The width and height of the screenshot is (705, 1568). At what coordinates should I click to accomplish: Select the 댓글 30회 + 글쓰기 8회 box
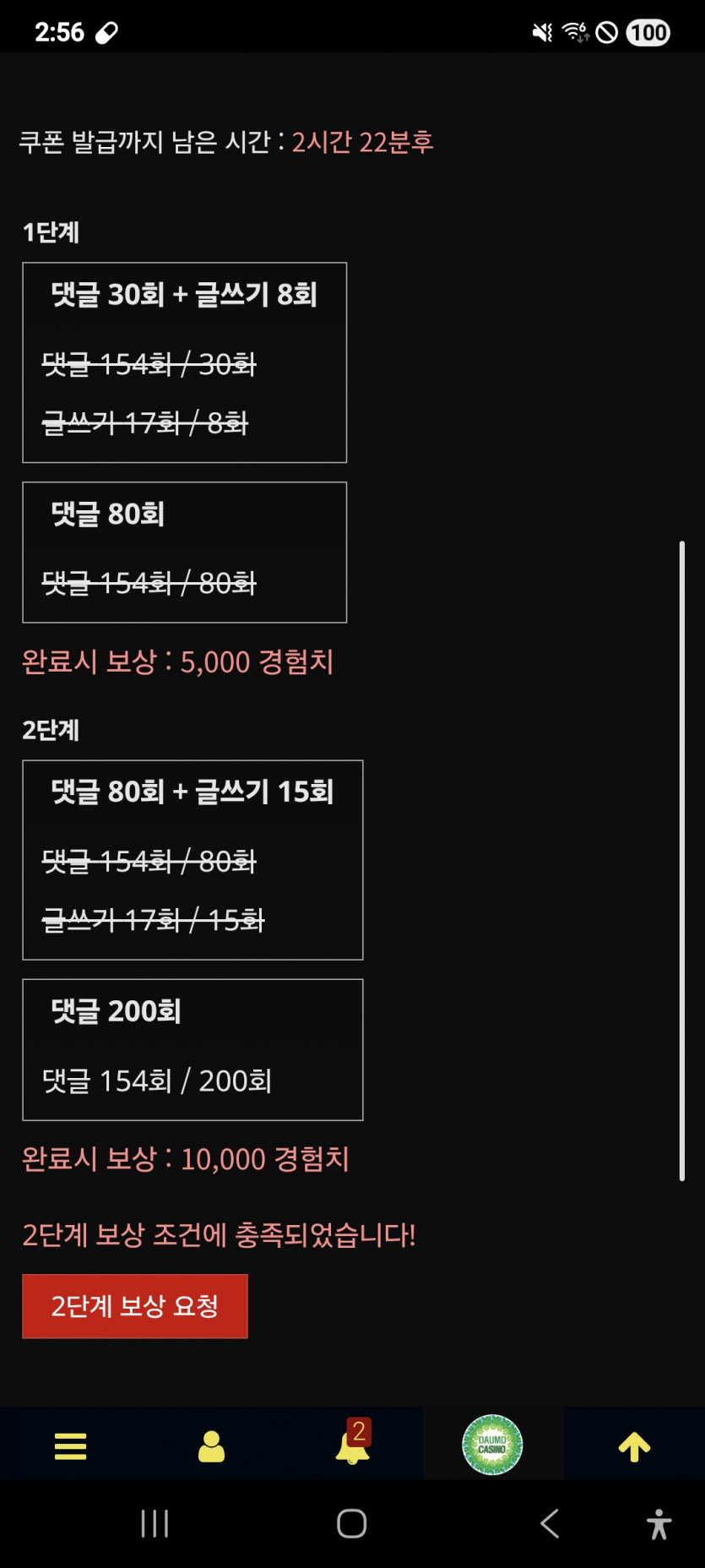click(184, 363)
